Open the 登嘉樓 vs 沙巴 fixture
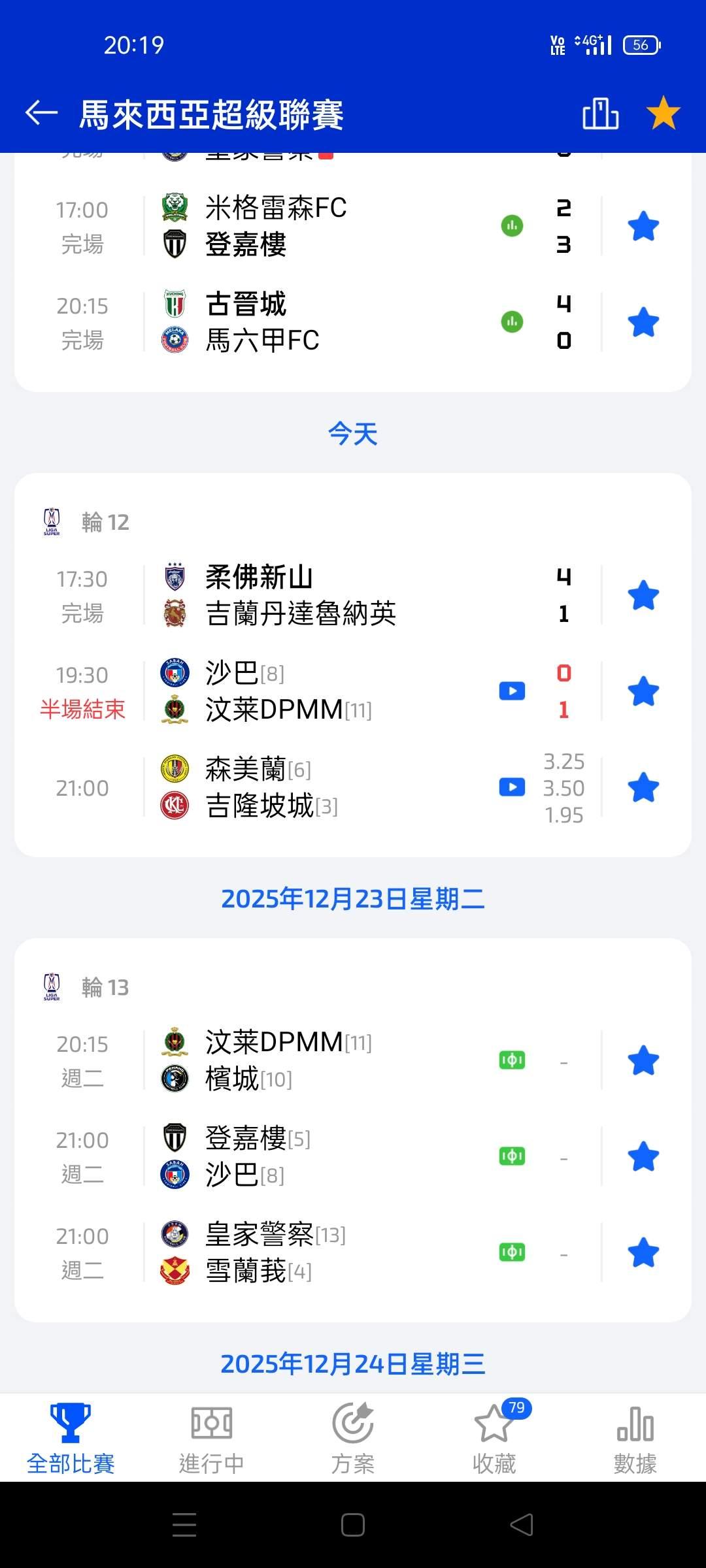This screenshot has width=706, height=1568. 307,1156
